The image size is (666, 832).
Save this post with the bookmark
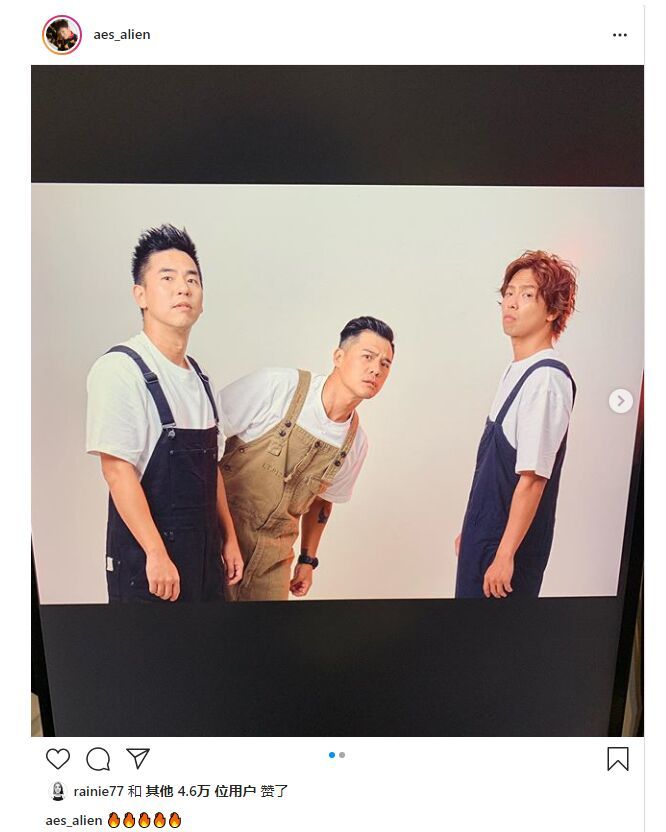[618, 759]
